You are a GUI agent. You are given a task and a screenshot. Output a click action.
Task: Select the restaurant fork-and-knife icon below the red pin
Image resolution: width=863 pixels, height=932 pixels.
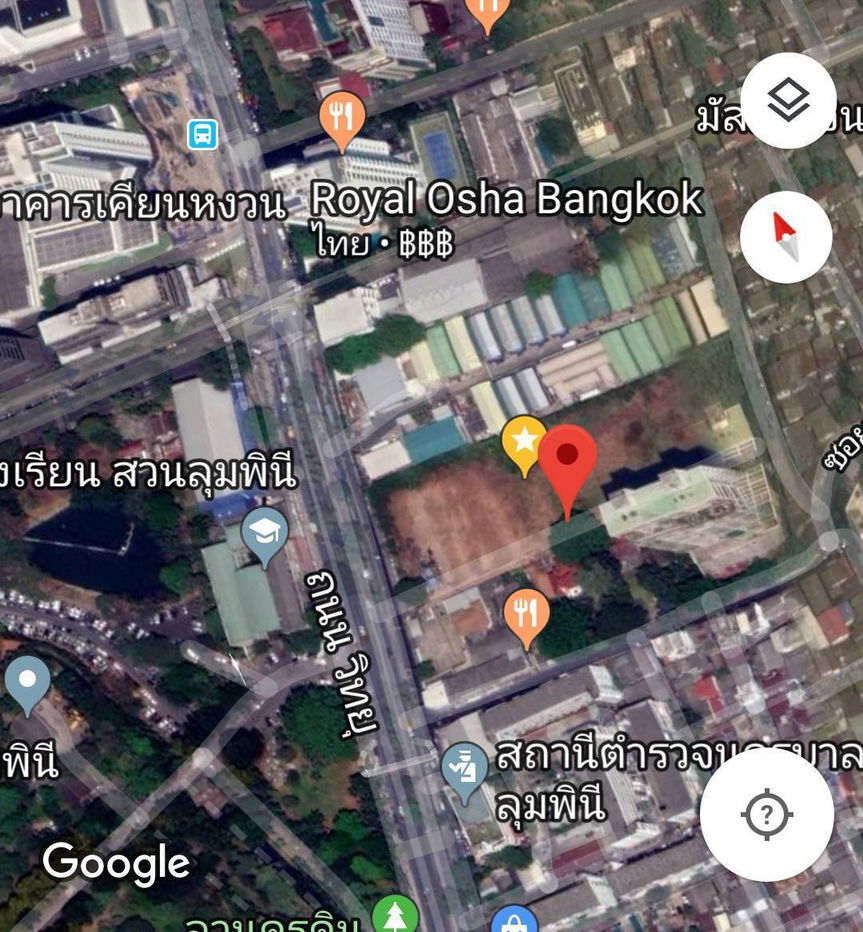point(524,608)
